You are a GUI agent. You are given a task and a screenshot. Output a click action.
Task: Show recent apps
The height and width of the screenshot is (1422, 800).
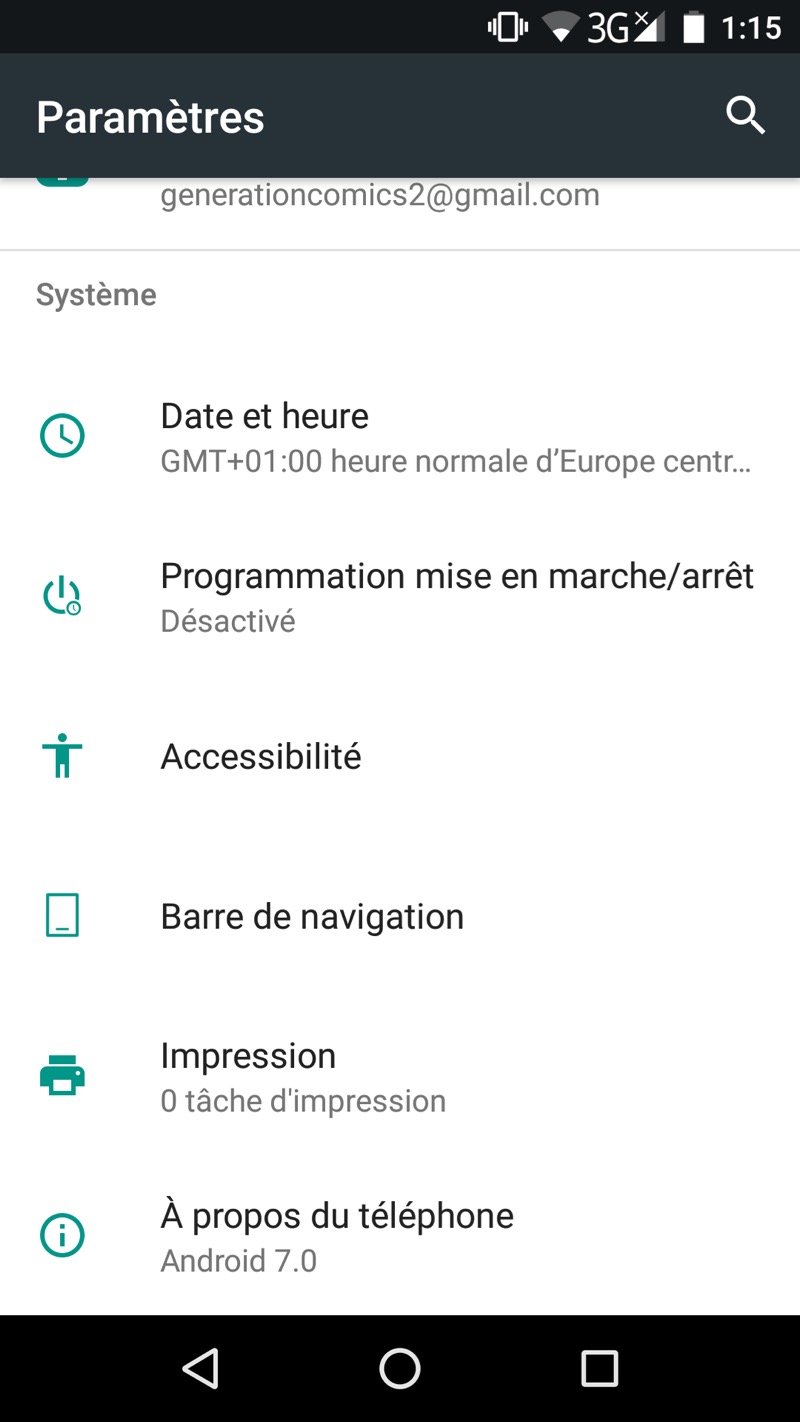click(599, 1368)
